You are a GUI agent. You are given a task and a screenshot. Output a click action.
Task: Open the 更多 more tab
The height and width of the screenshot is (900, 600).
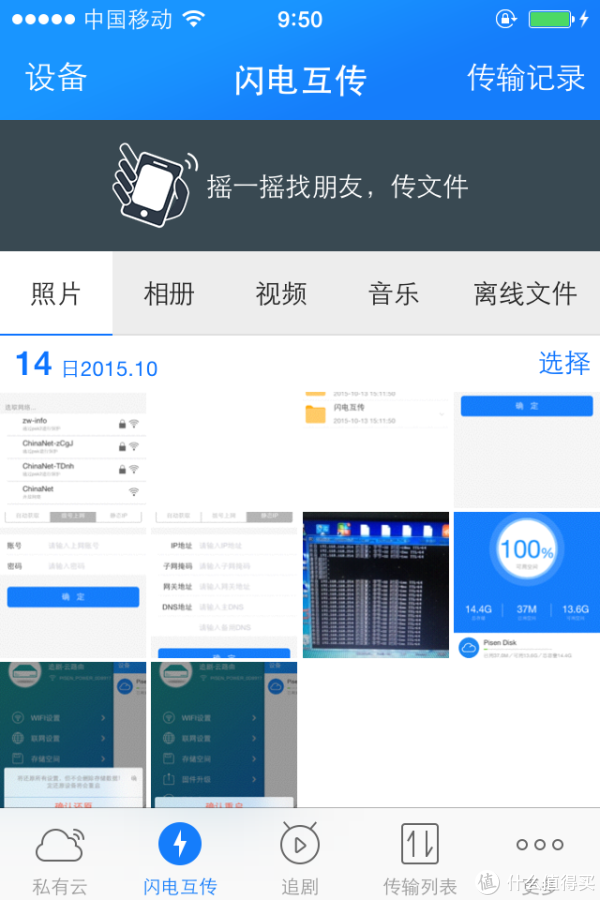click(x=540, y=858)
